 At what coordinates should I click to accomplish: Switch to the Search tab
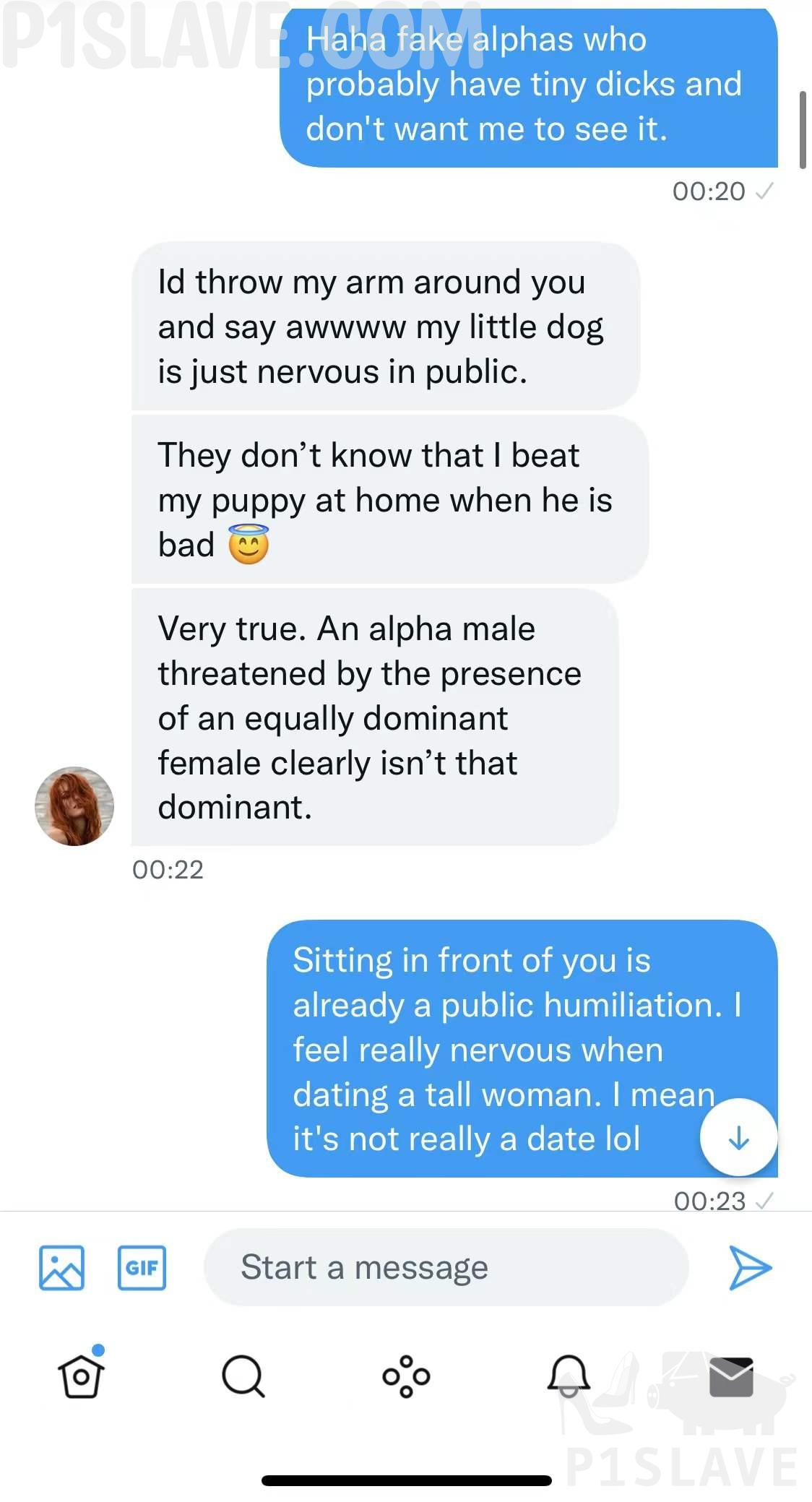[x=243, y=1376]
